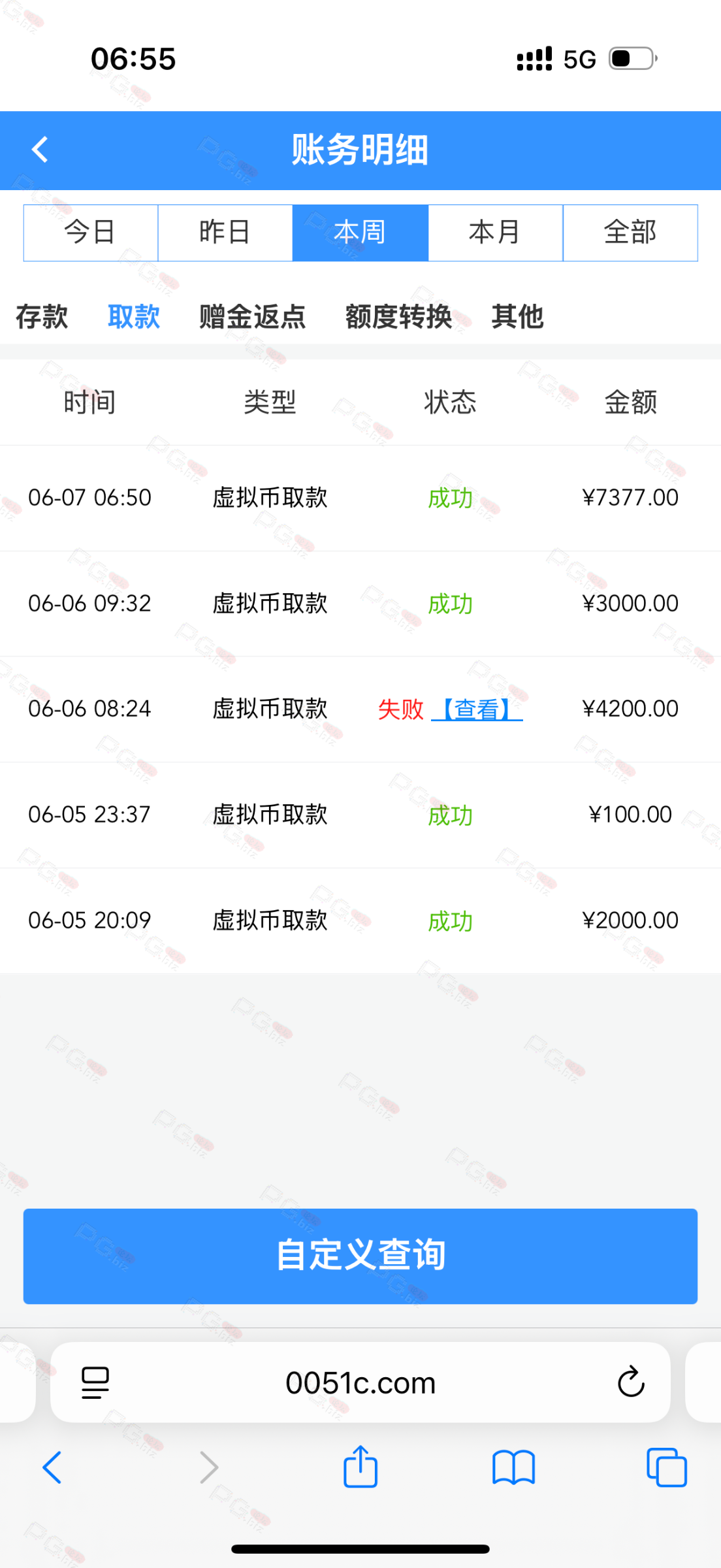
Task: Switch to the 今日 filter
Action: click(x=91, y=233)
